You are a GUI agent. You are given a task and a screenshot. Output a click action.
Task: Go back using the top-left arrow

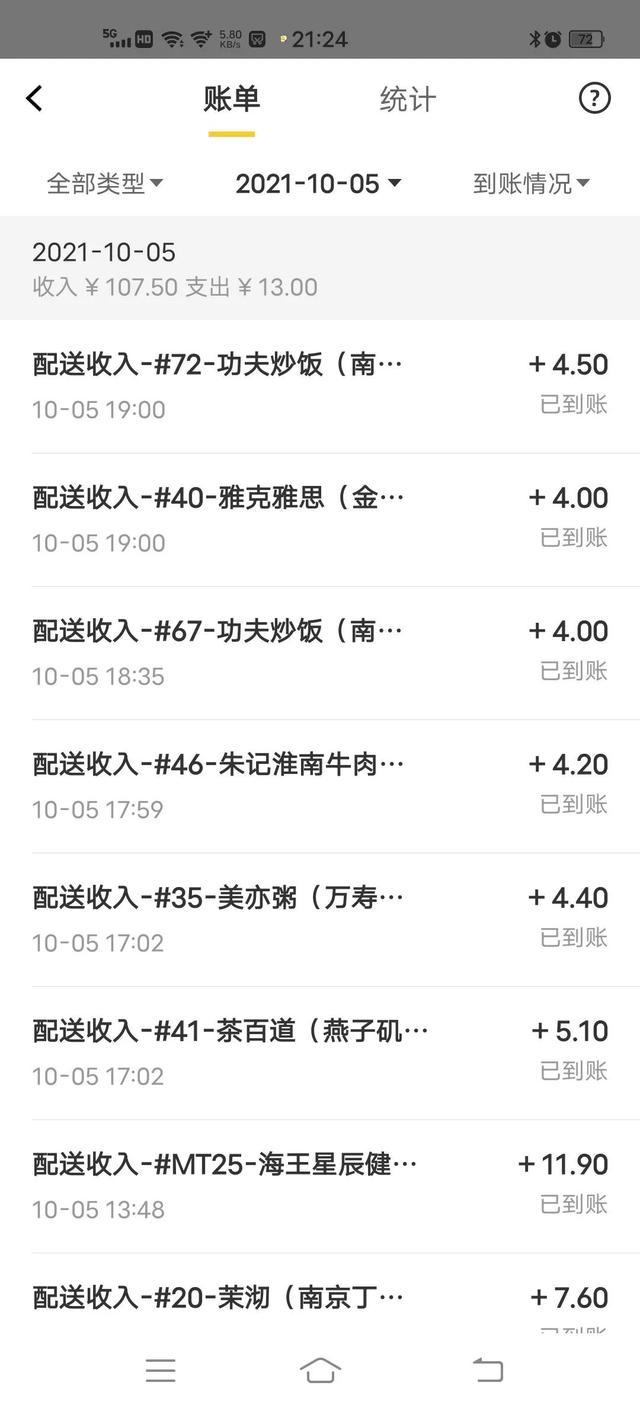[34, 98]
